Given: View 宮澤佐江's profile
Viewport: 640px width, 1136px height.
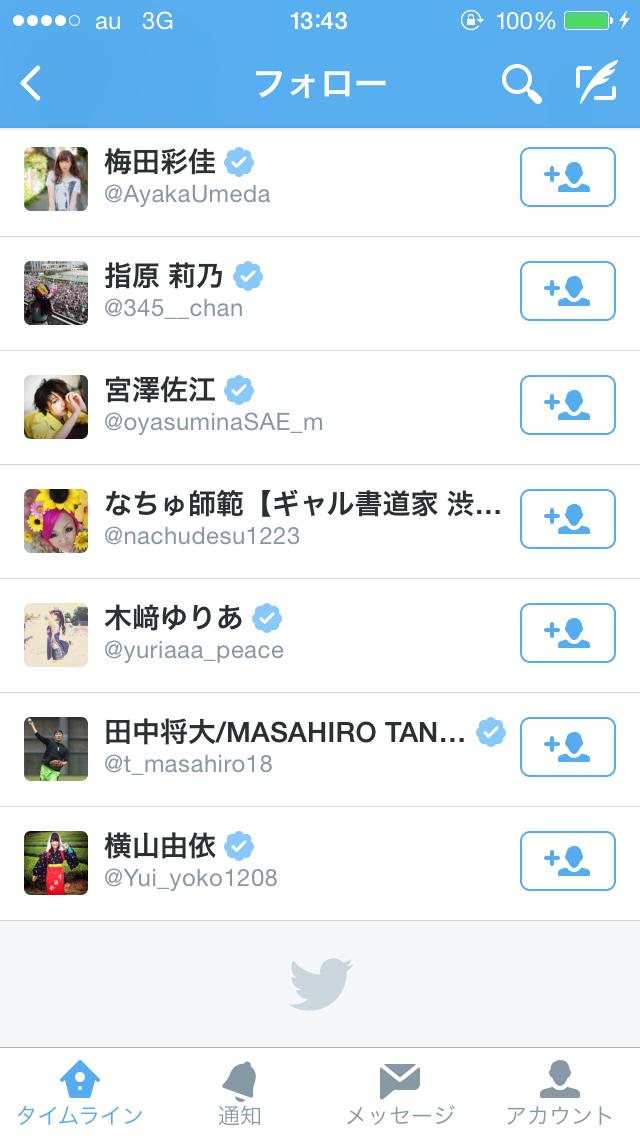Looking at the screenshot, I should [260, 406].
